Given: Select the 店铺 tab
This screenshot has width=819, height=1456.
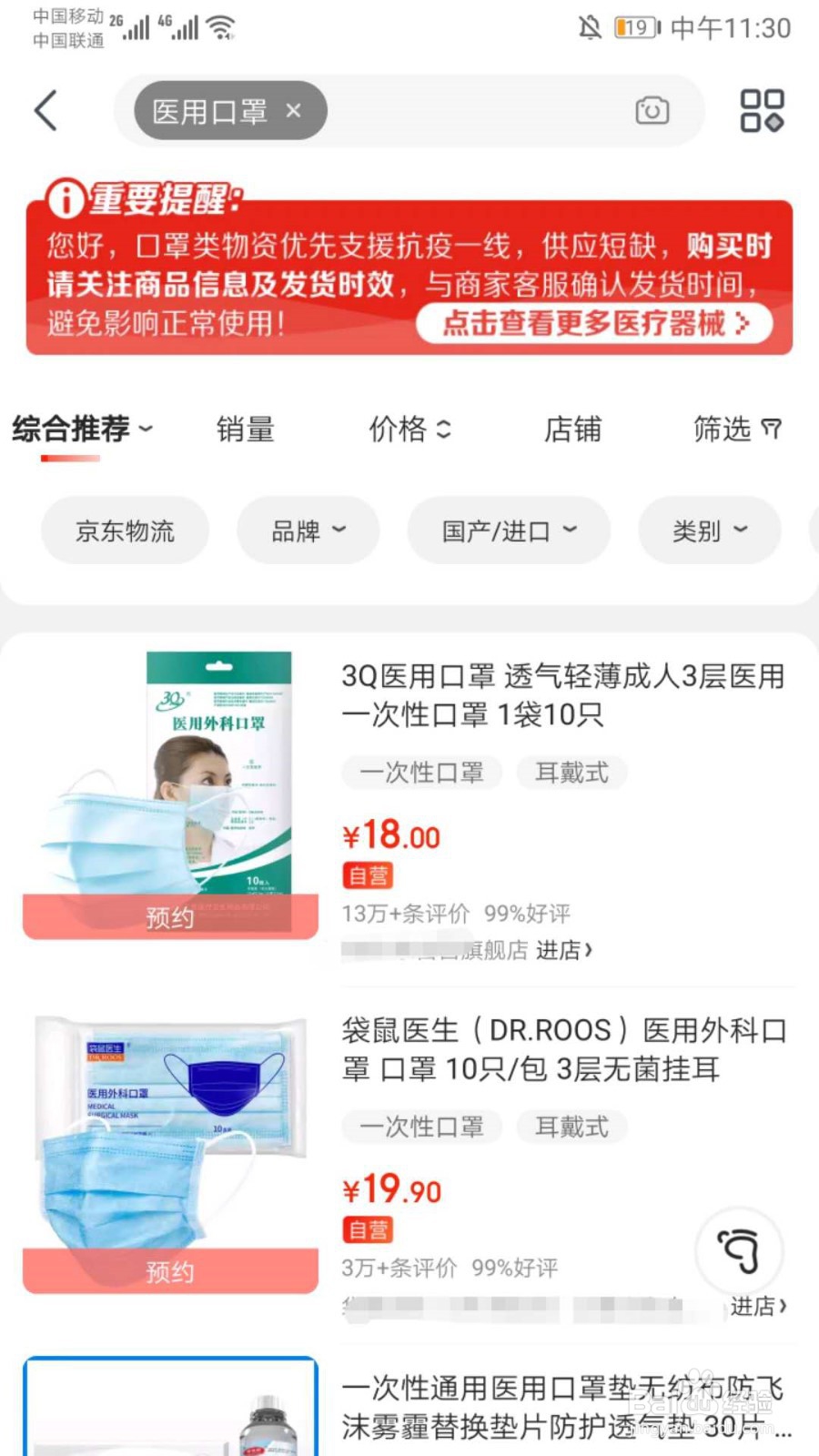Looking at the screenshot, I should pos(571,429).
